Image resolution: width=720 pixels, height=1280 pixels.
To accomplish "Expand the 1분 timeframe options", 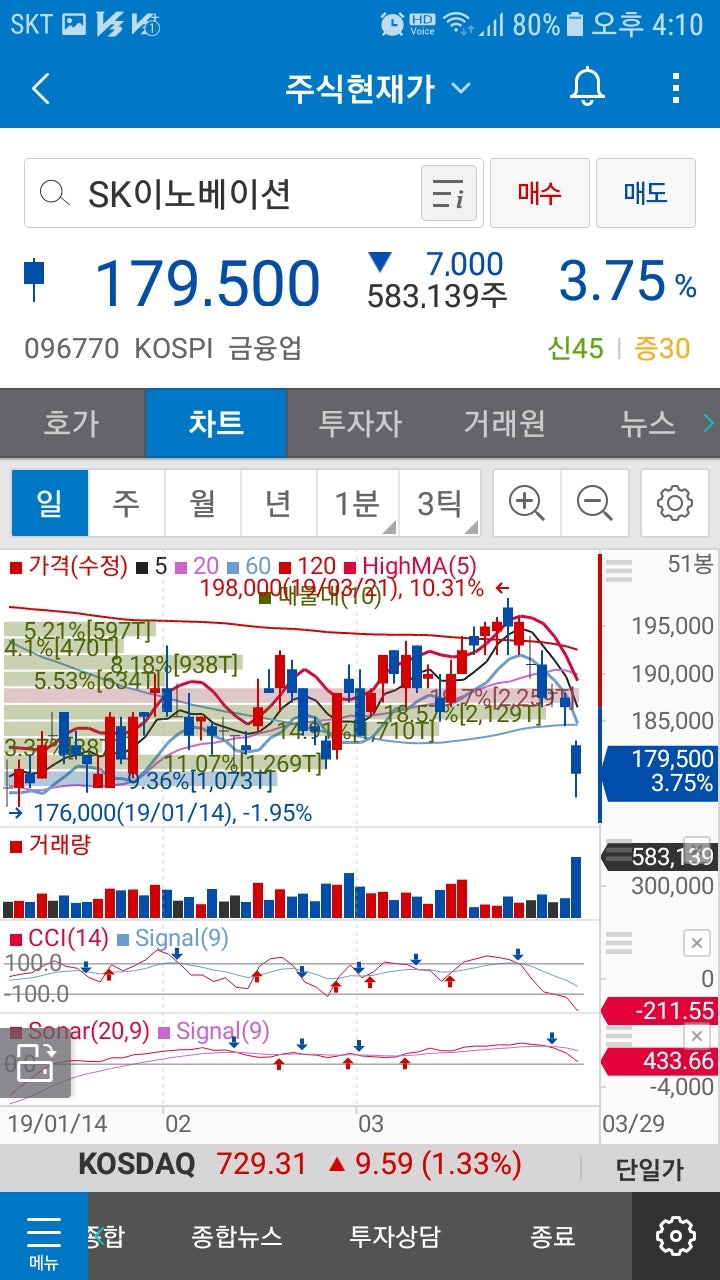I will [x=358, y=504].
